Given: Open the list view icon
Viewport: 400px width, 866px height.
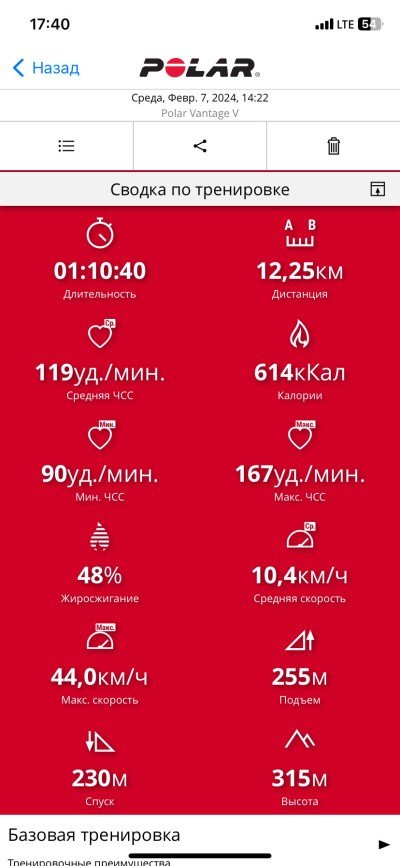Looking at the screenshot, I should (x=66, y=146).
